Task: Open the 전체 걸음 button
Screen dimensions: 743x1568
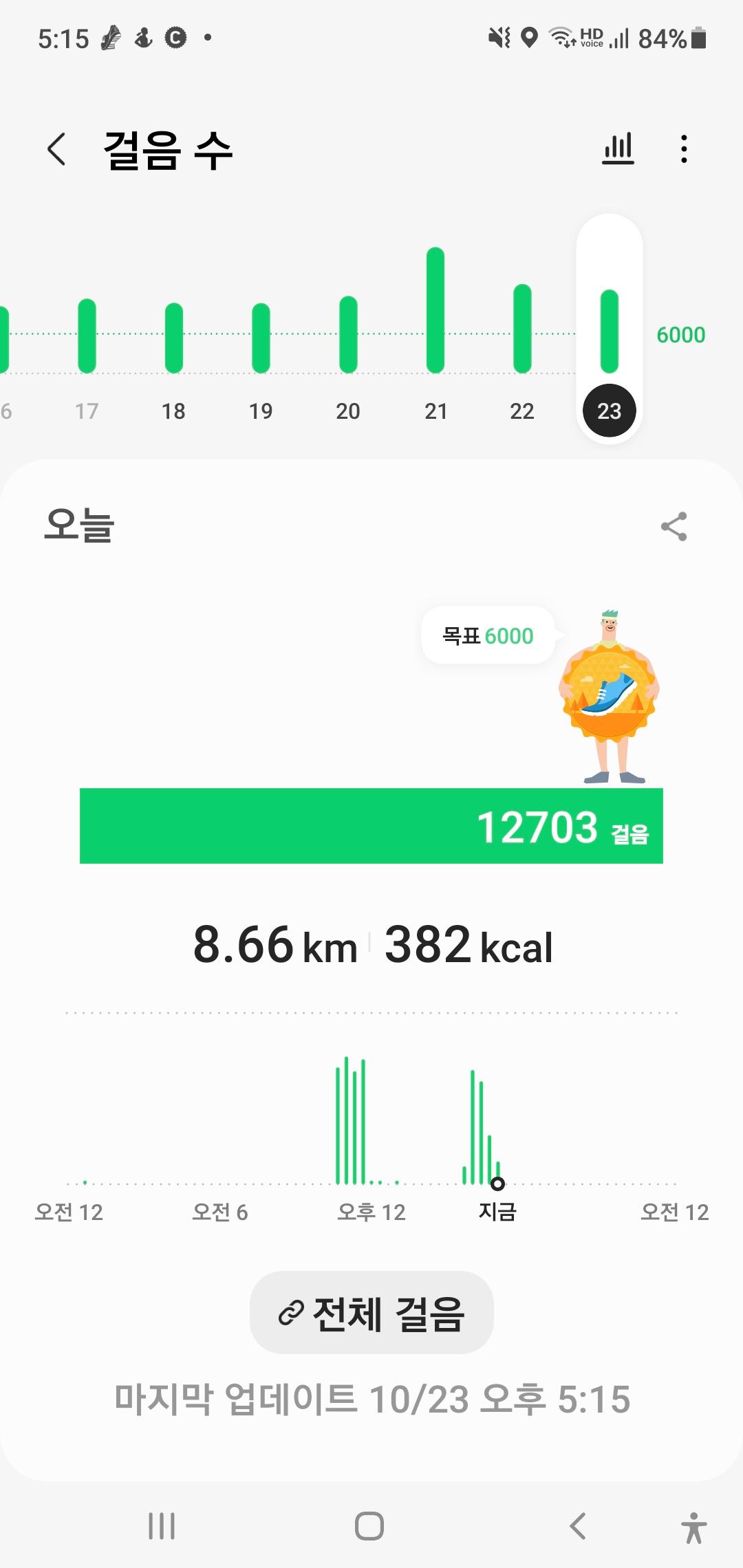Action: pos(371,1313)
